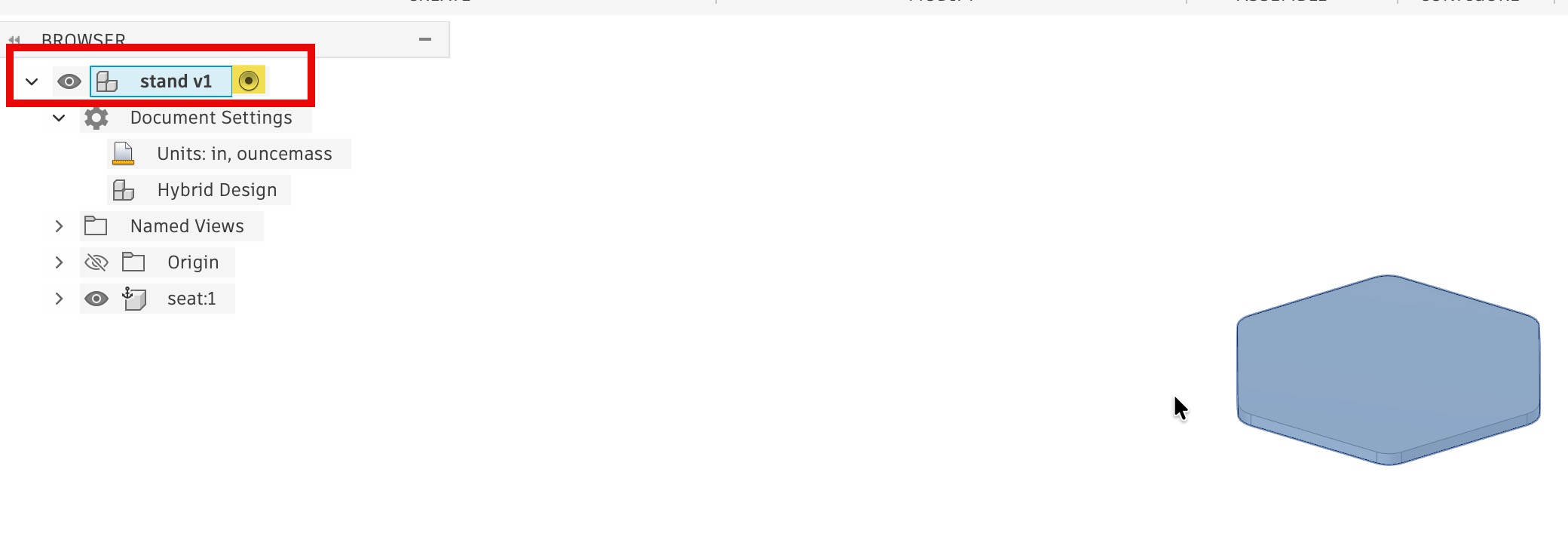Collapse the Browser panel with the minus icon
Viewport: 1568px width, 558px height.
[425, 39]
